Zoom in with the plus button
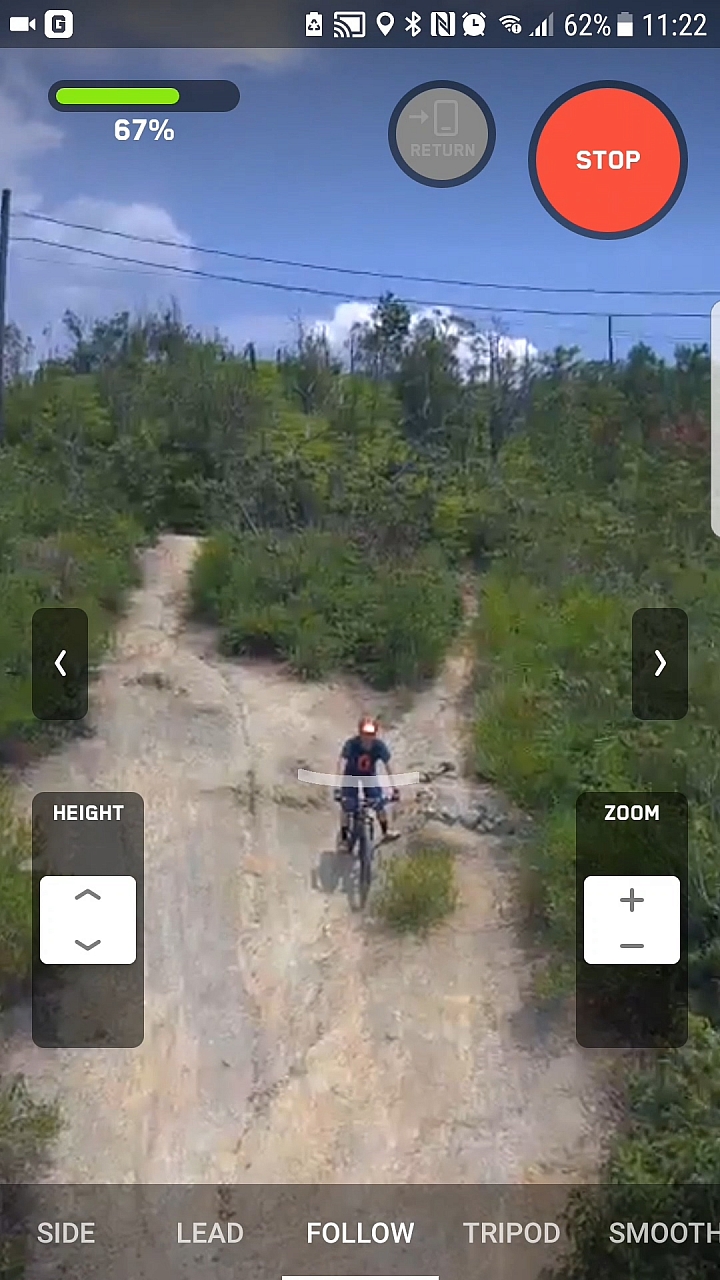Viewport: 720px width, 1280px height. click(x=632, y=900)
